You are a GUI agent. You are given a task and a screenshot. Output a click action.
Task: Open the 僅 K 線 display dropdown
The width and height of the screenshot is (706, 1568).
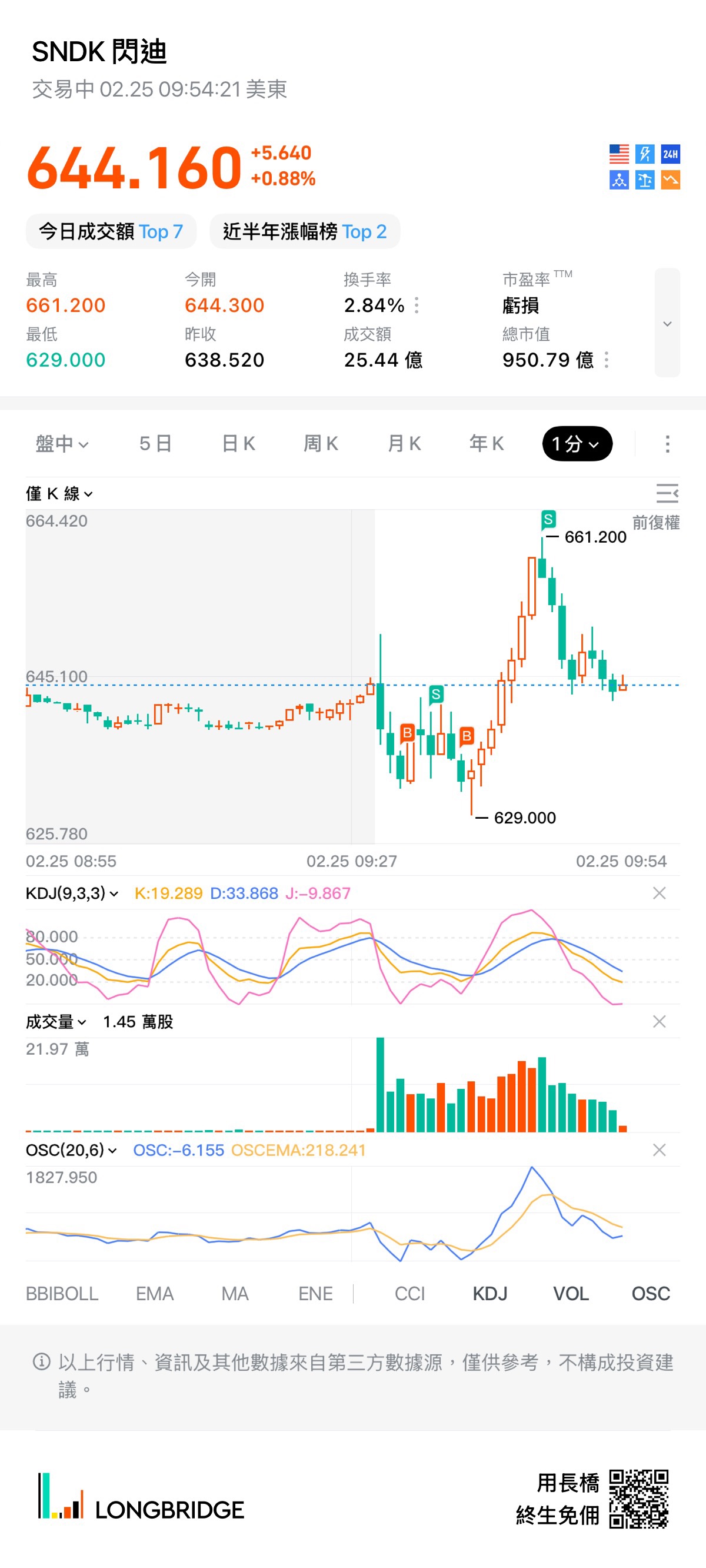[59, 494]
